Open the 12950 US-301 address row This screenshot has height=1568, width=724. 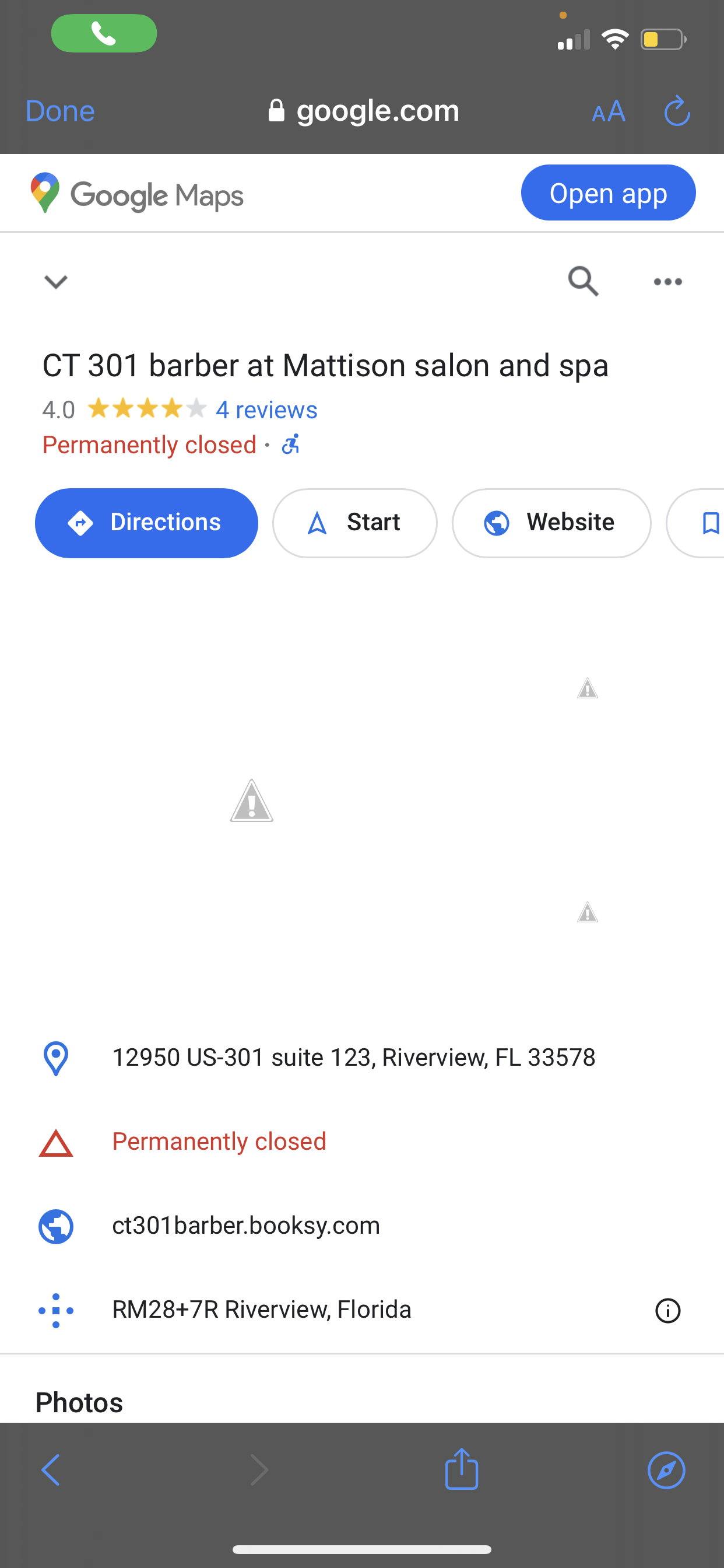tap(353, 1058)
